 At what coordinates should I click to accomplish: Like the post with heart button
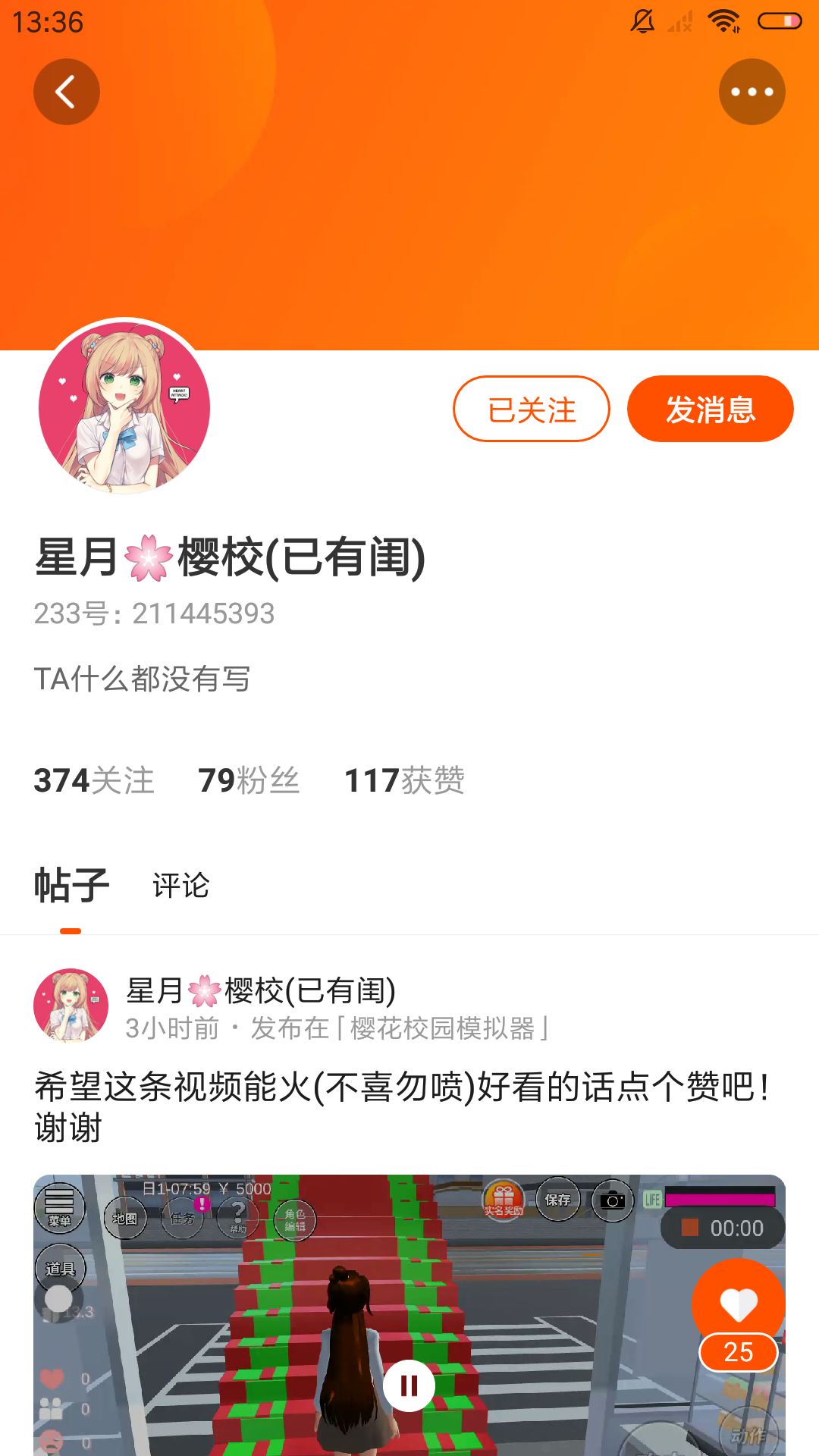point(738,1304)
